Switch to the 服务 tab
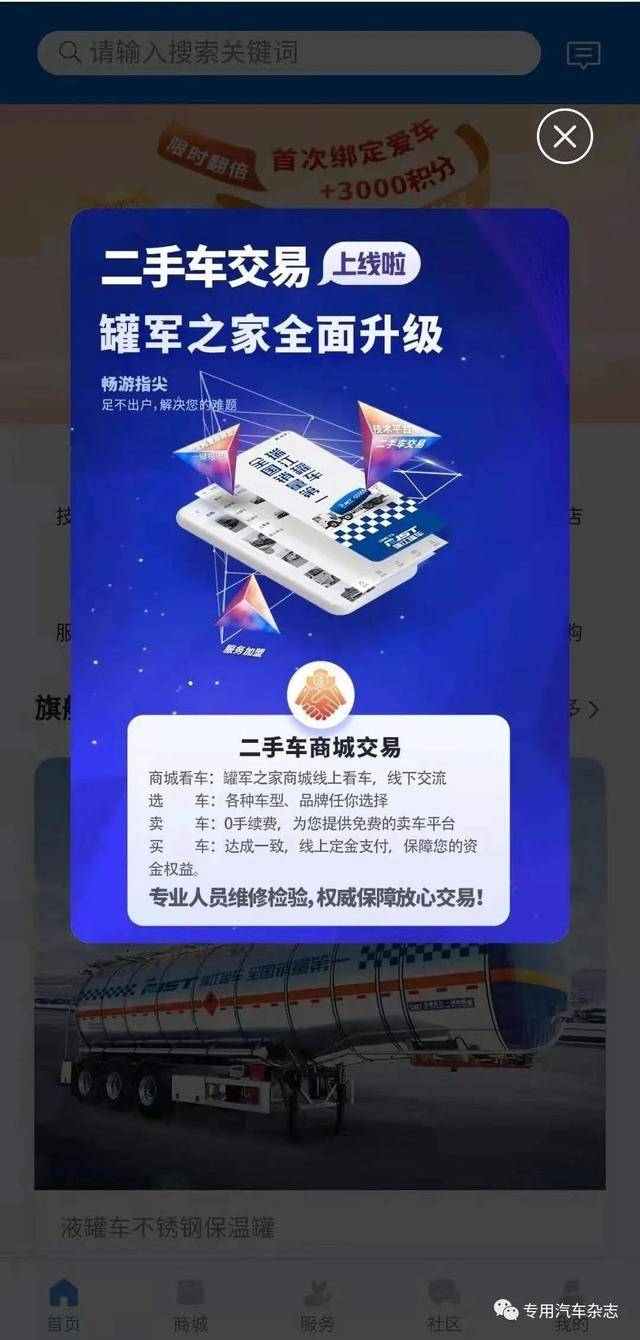640x1340 pixels. point(317,1304)
